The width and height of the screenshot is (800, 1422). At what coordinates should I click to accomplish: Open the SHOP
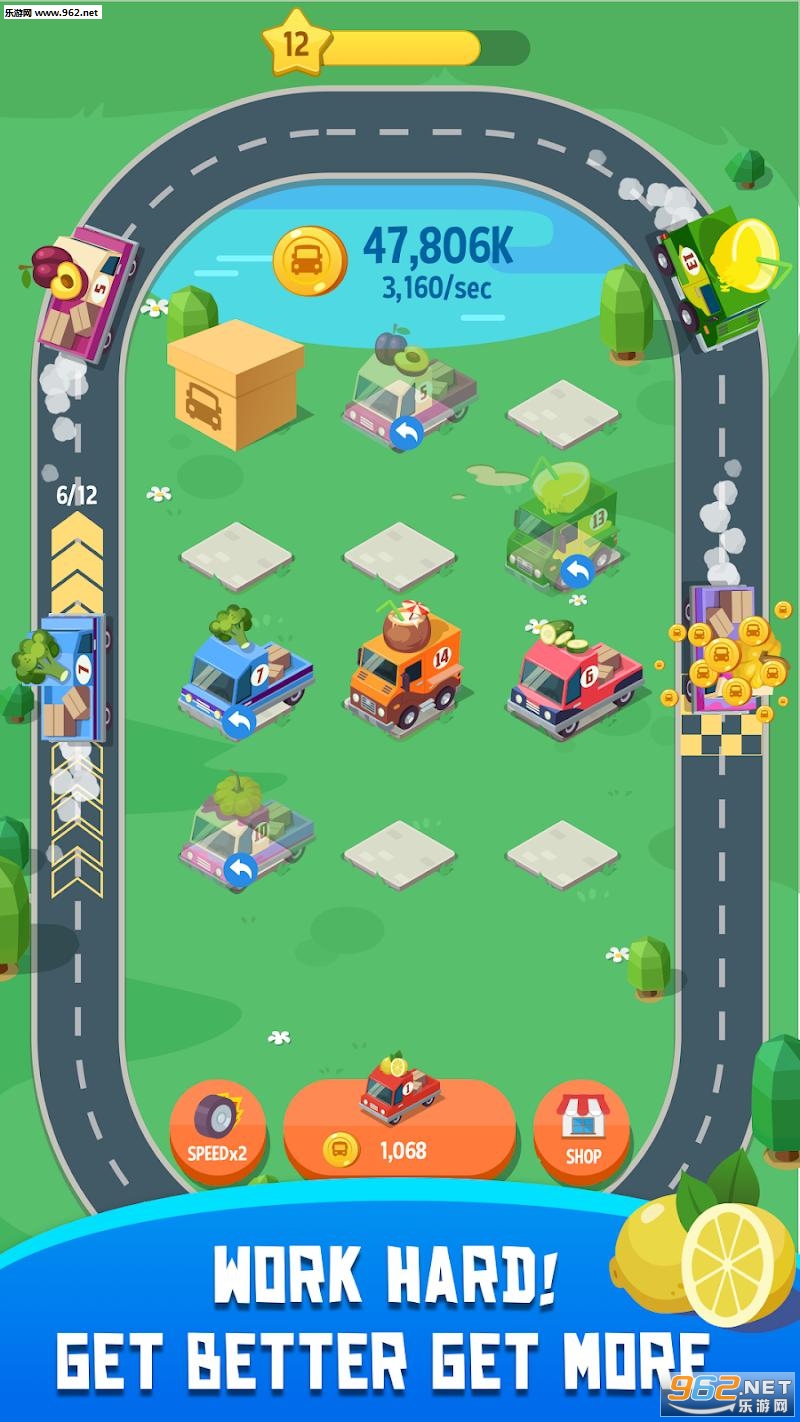pyautogui.click(x=583, y=1131)
